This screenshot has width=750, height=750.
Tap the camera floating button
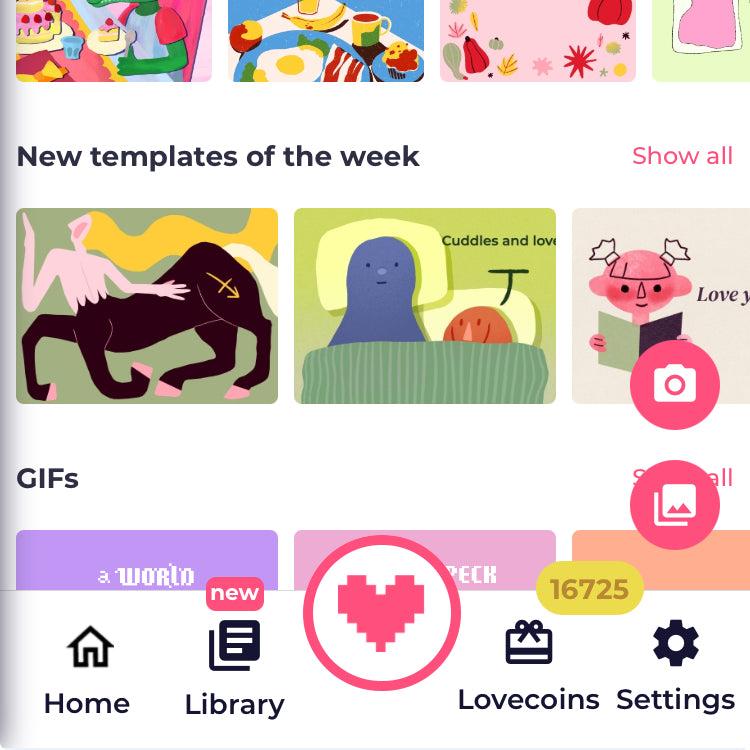(x=675, y=385)
